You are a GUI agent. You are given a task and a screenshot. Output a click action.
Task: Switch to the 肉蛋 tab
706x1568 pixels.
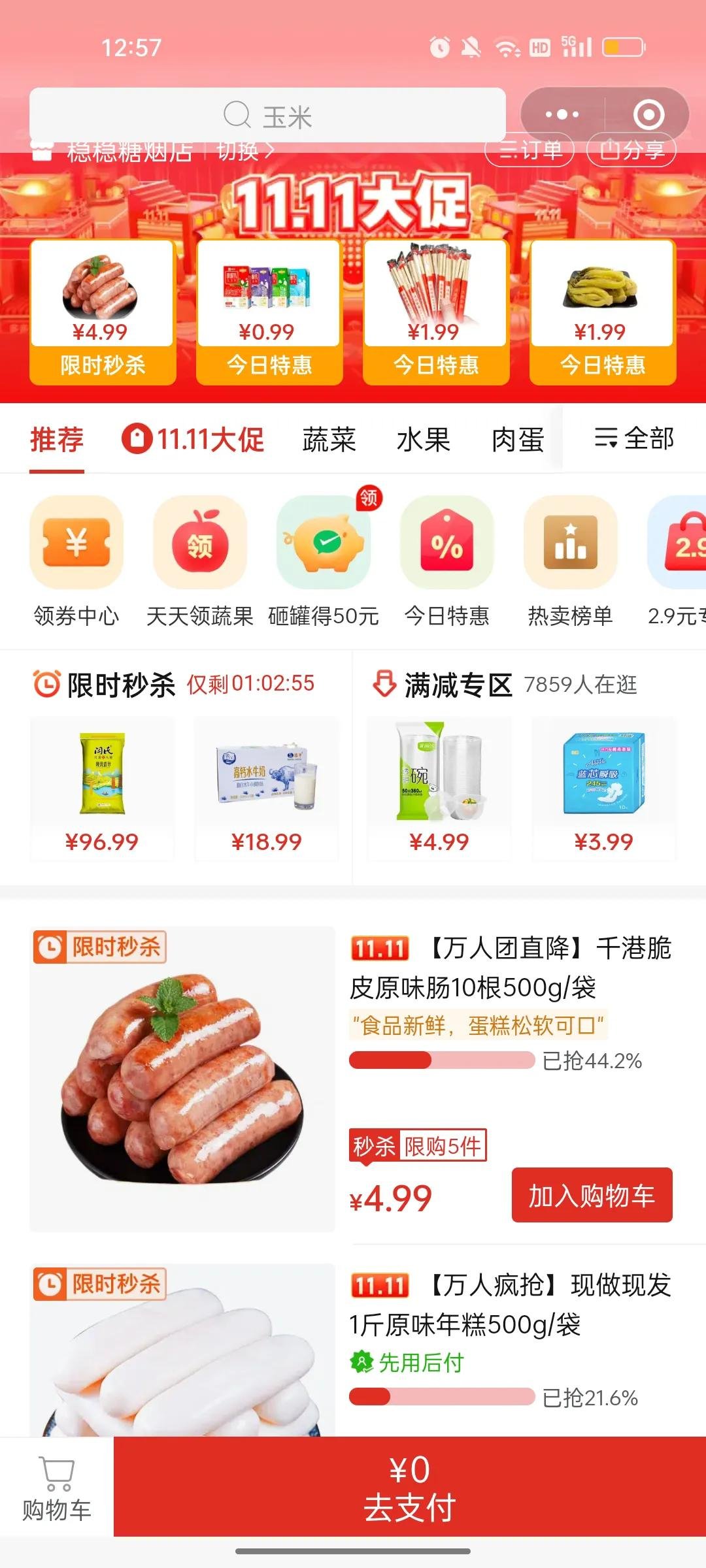[x=518, y=439]
